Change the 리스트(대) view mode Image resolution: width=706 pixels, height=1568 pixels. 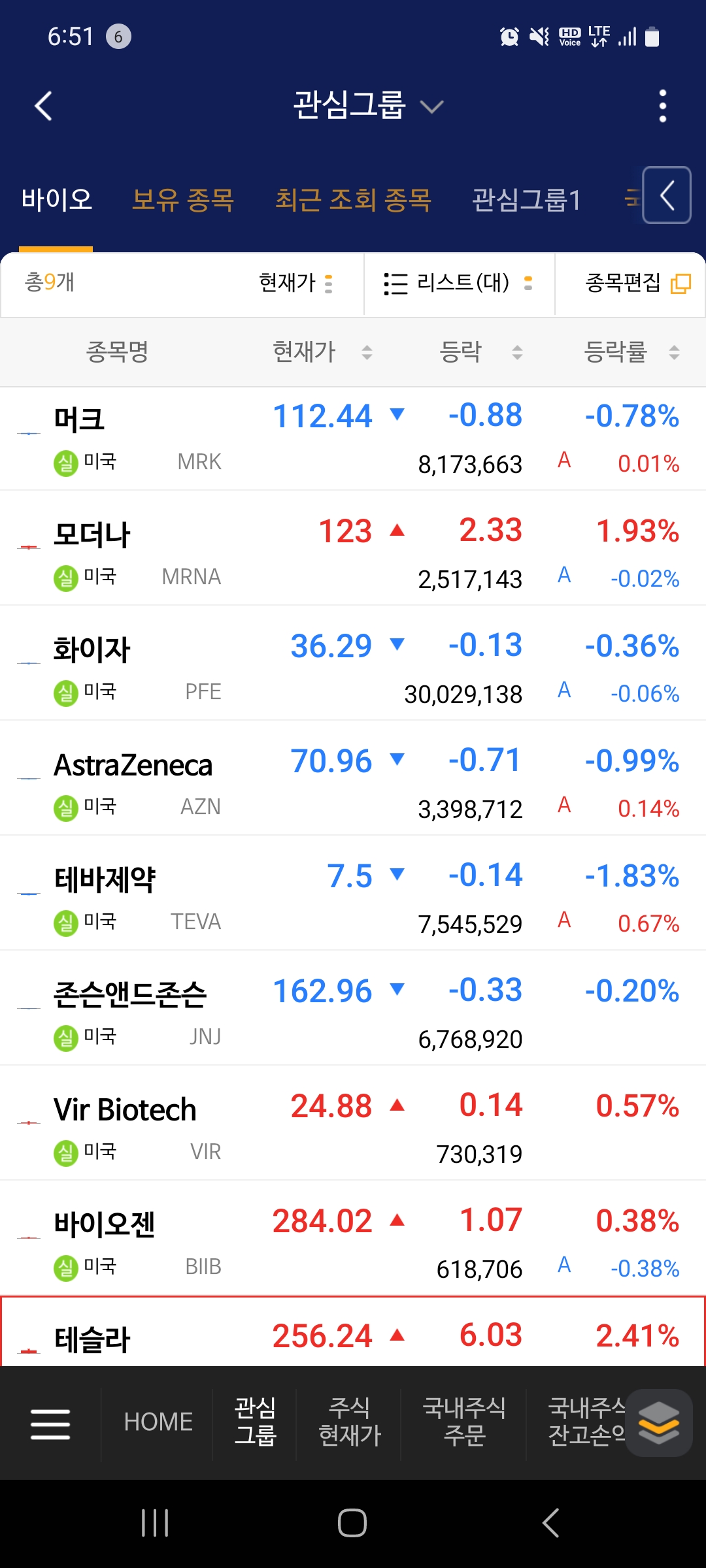tap(459, 284)
